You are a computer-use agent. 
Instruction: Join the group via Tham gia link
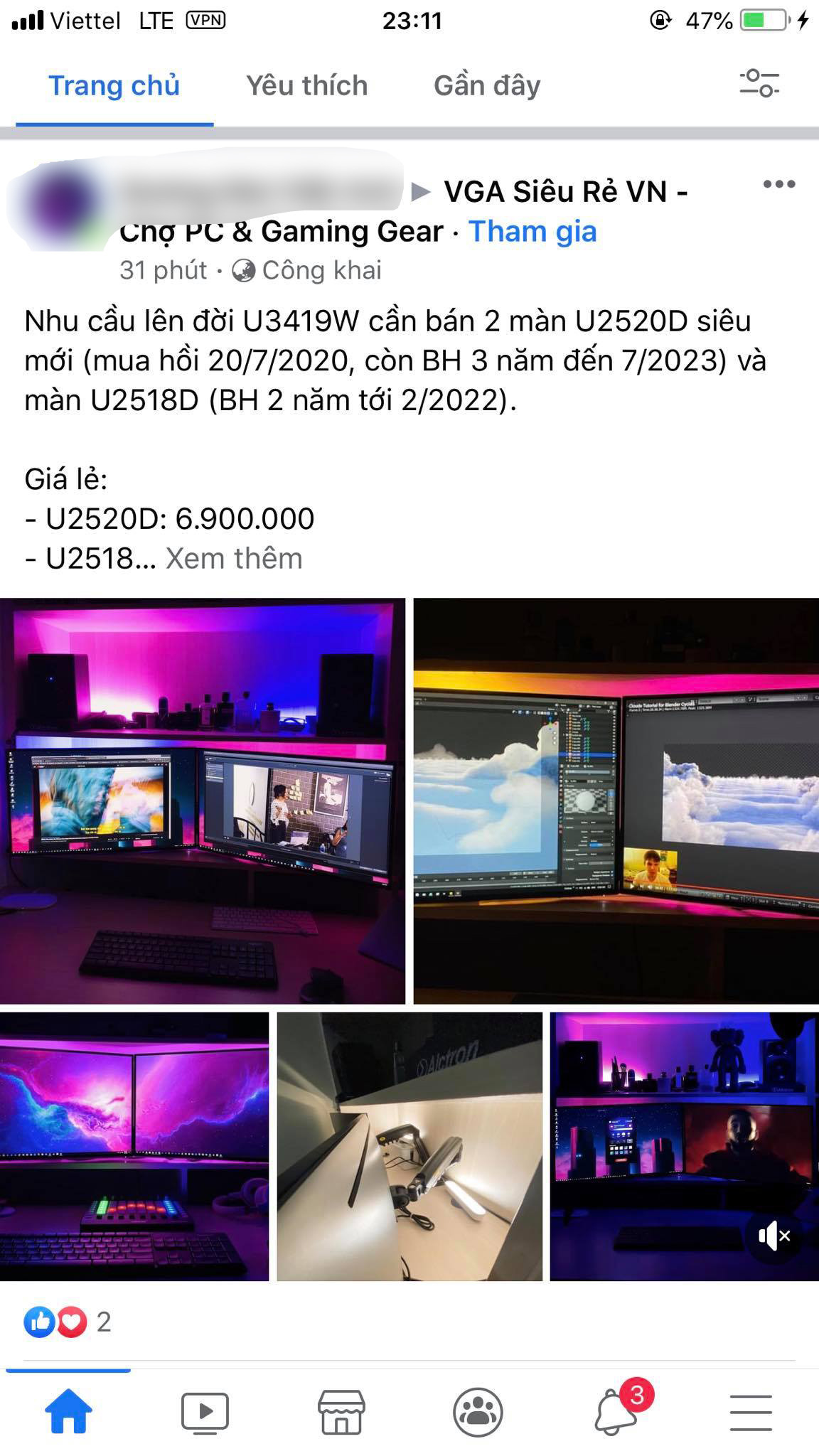point(532,231)
